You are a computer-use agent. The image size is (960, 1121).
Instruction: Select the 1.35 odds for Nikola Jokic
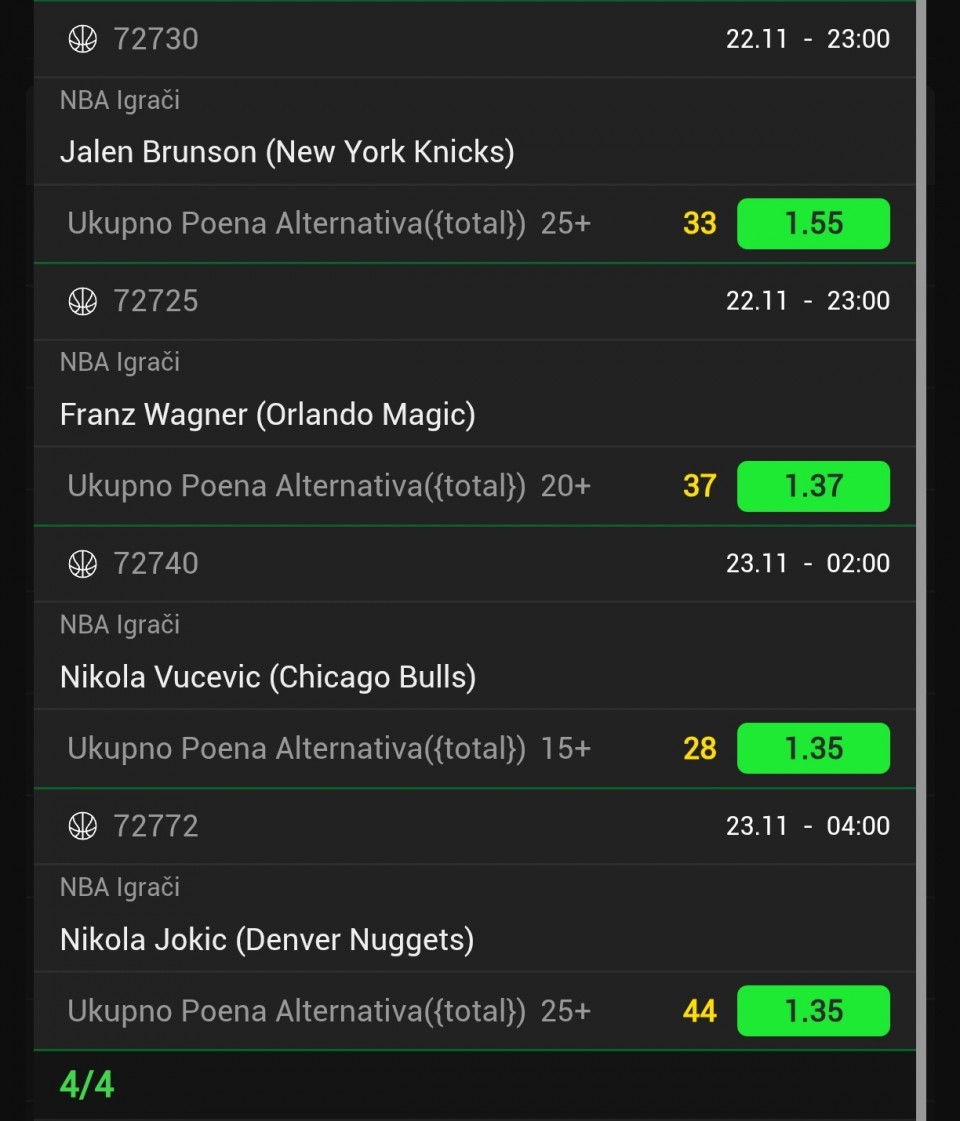(813, 1011)
